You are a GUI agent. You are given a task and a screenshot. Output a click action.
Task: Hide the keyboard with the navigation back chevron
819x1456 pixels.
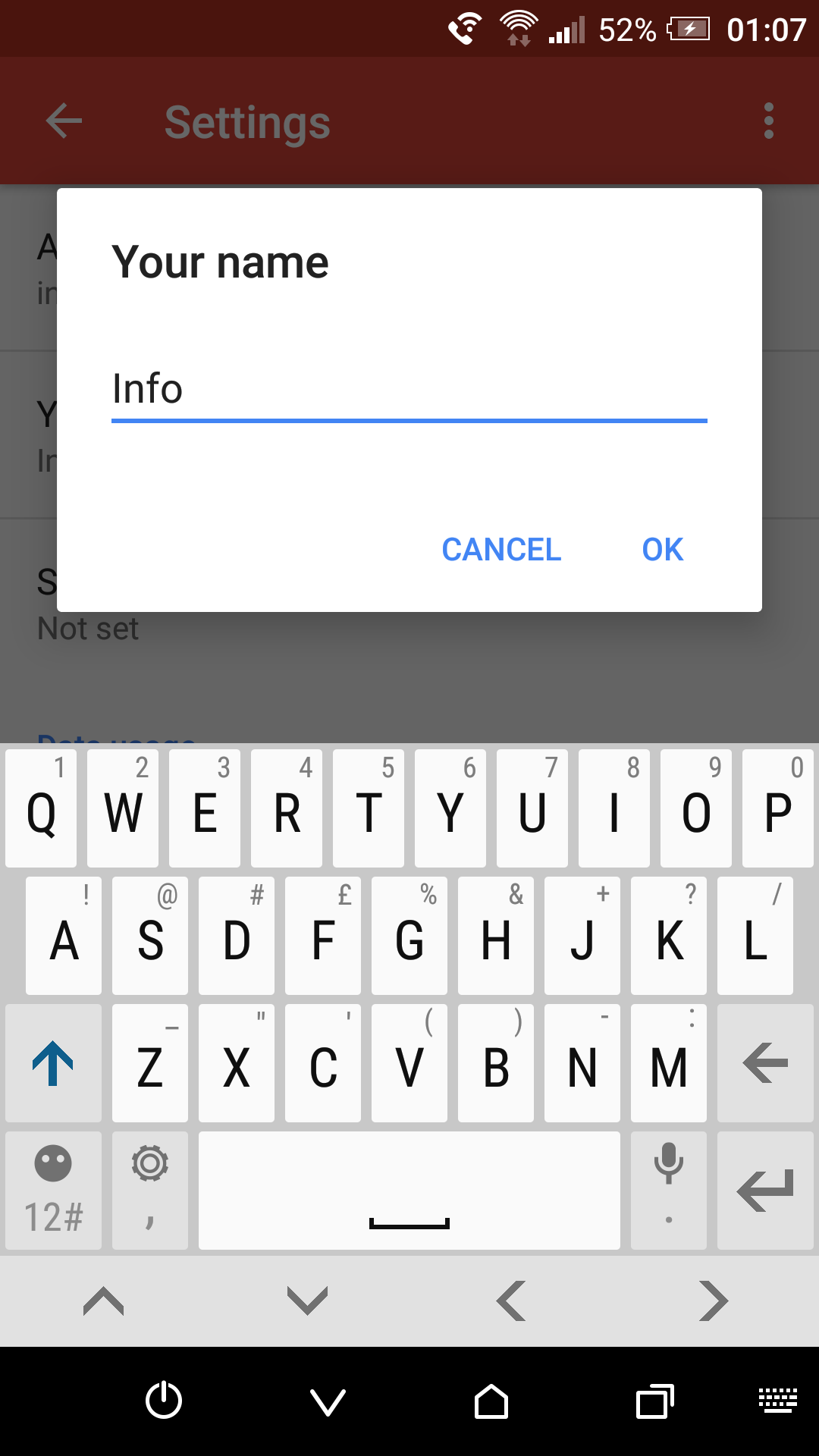tap(328, 1401)
